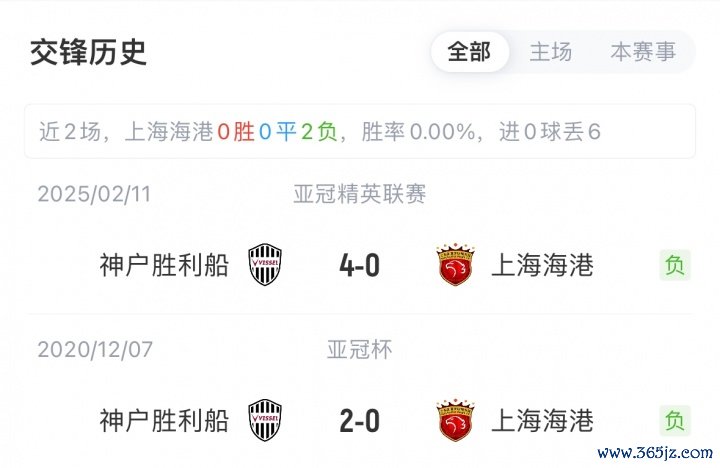Switch to the 主场 tab
This screenshot has width=720, height=468.
point(551,52)
